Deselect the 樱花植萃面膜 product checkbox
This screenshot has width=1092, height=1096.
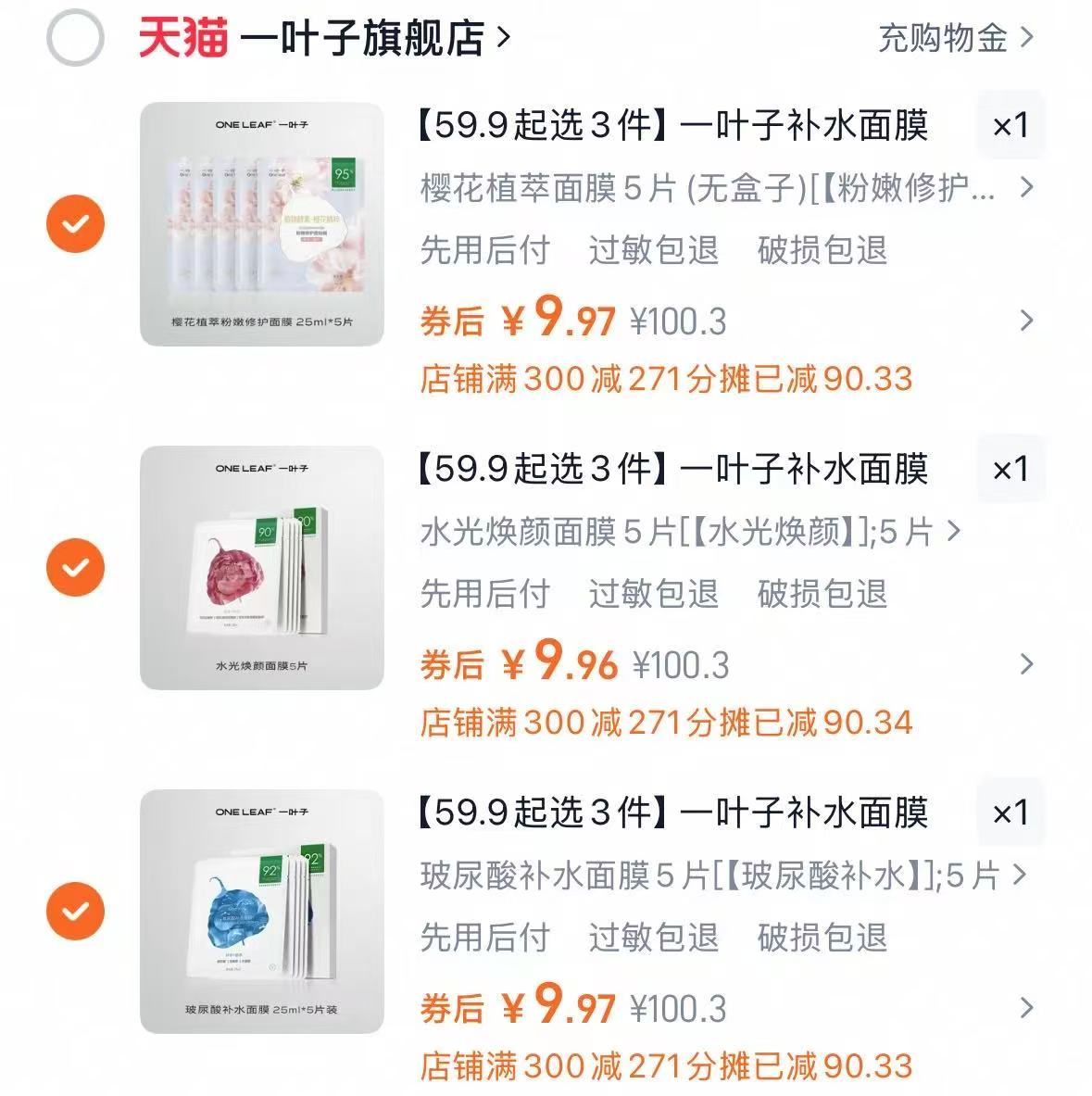point(74,222)
